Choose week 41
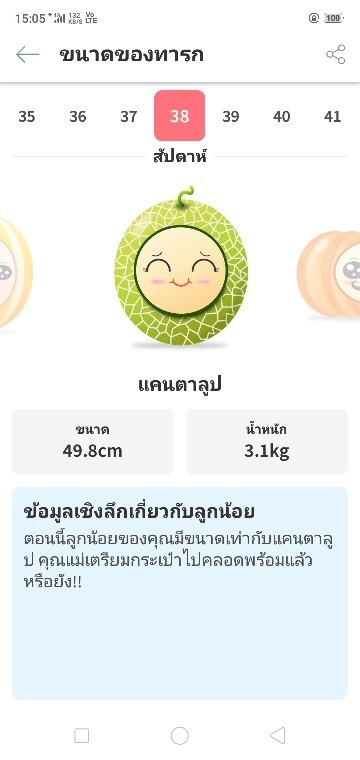Viewport: 360px width, 760px height. click(332, 116)
